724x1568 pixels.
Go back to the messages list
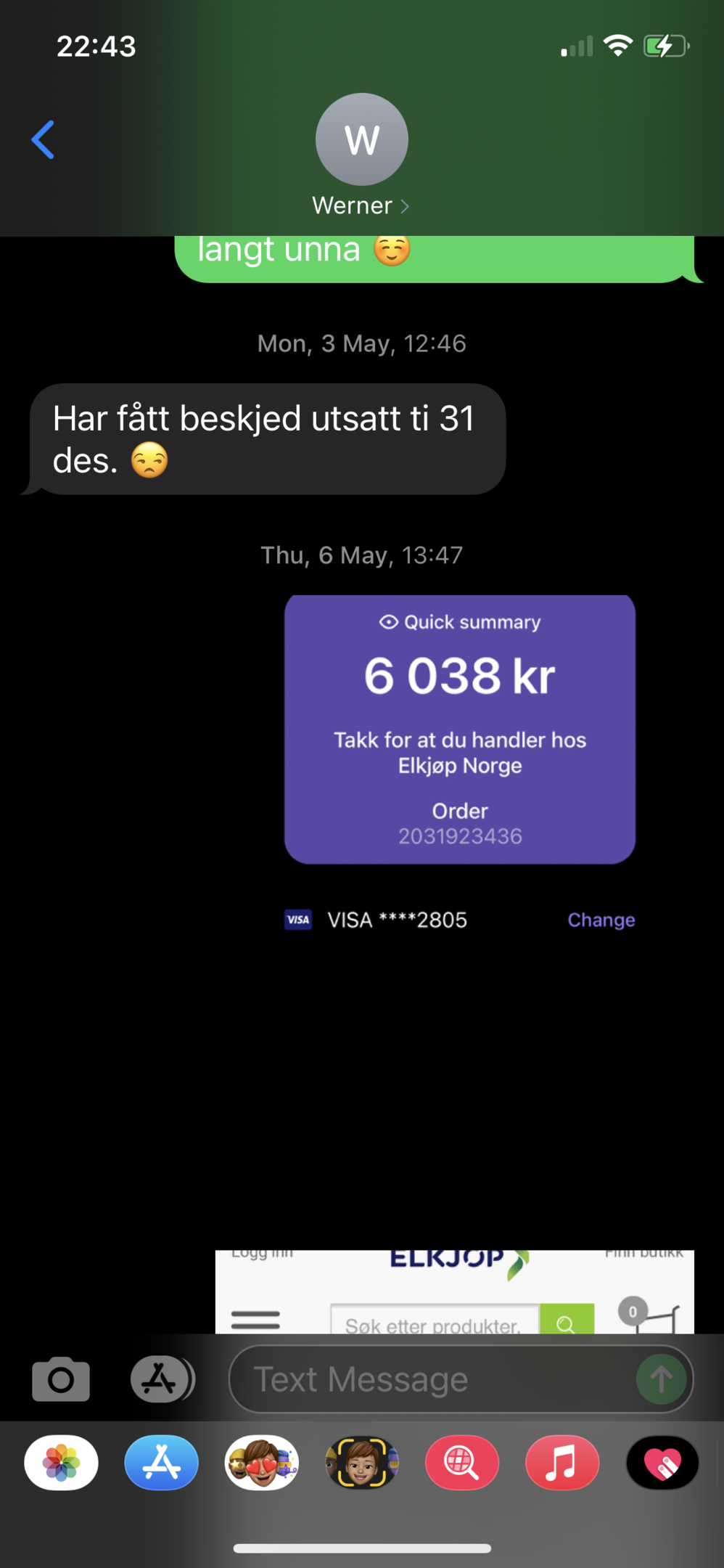pos(44,139)
